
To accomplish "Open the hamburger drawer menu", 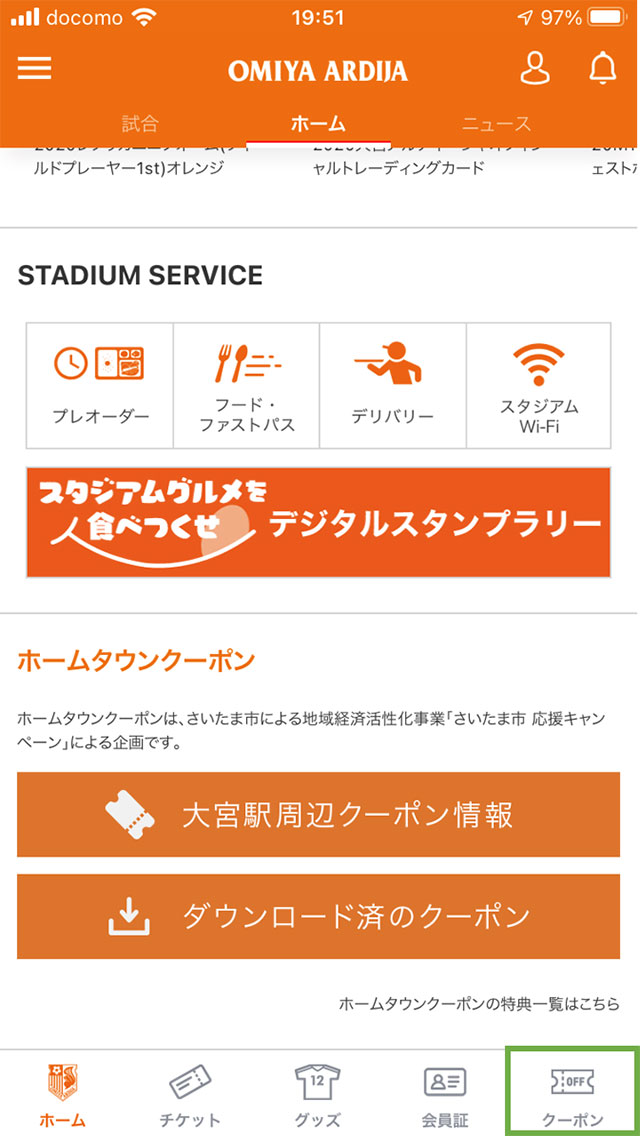I will (35, 68).
